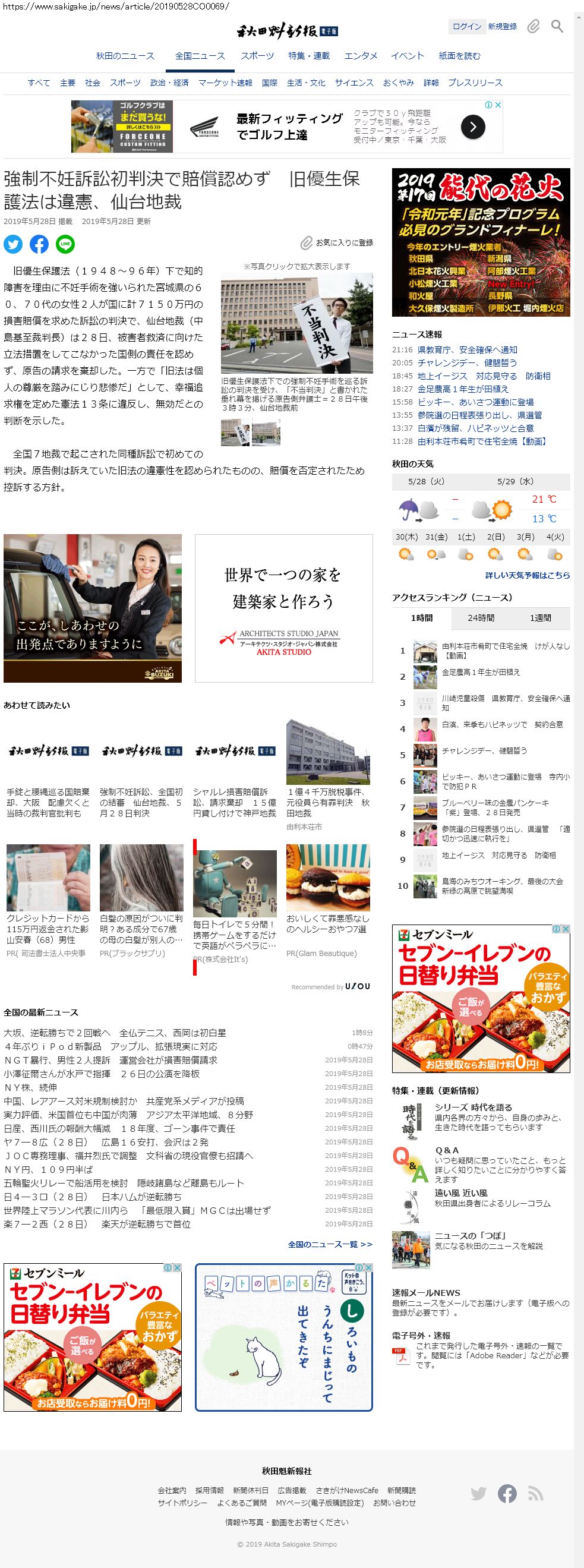Switch to 秋田のニュース tab
Viewport: 584px width, 1568px height.
point(125,56)
